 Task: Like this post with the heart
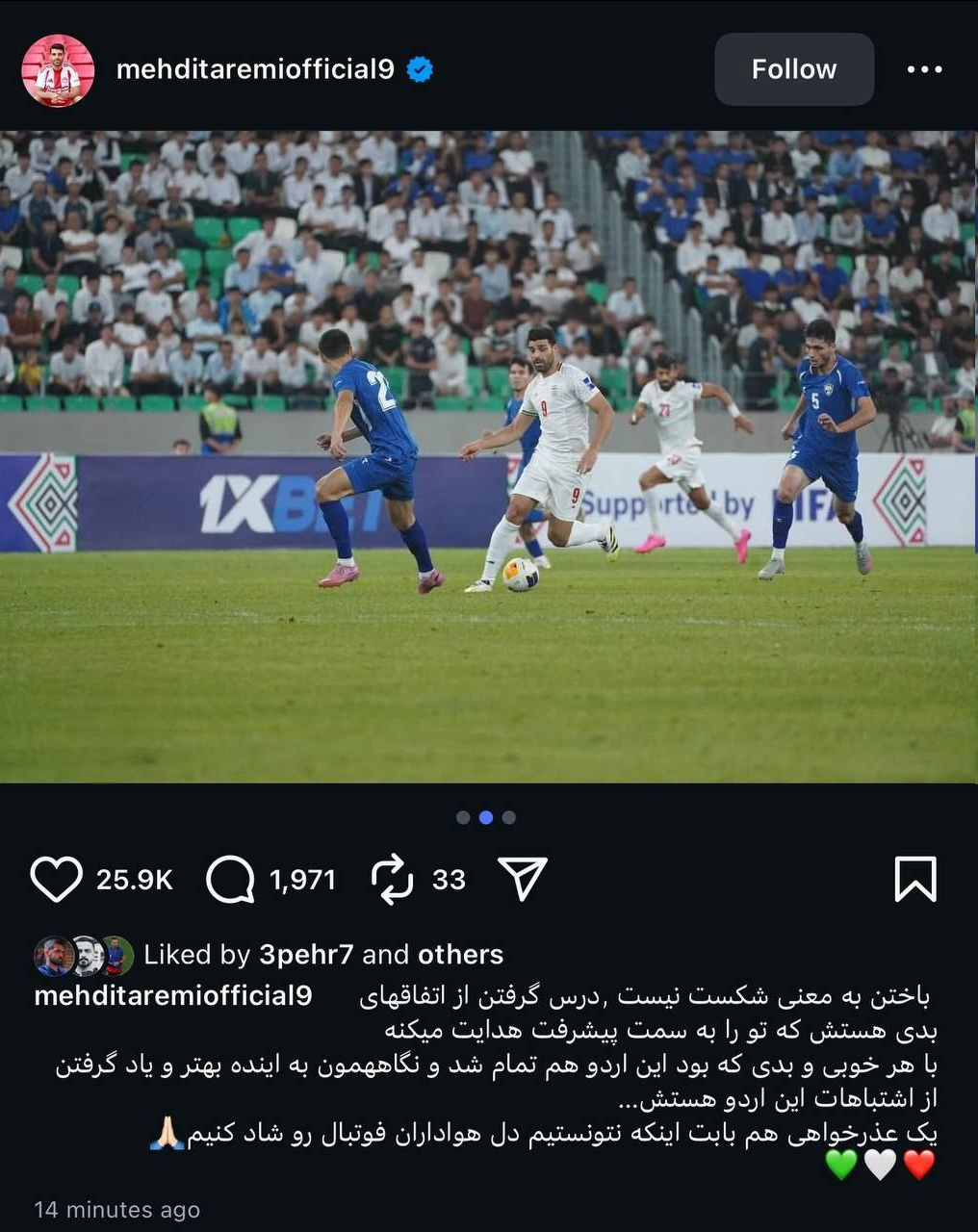57,879
